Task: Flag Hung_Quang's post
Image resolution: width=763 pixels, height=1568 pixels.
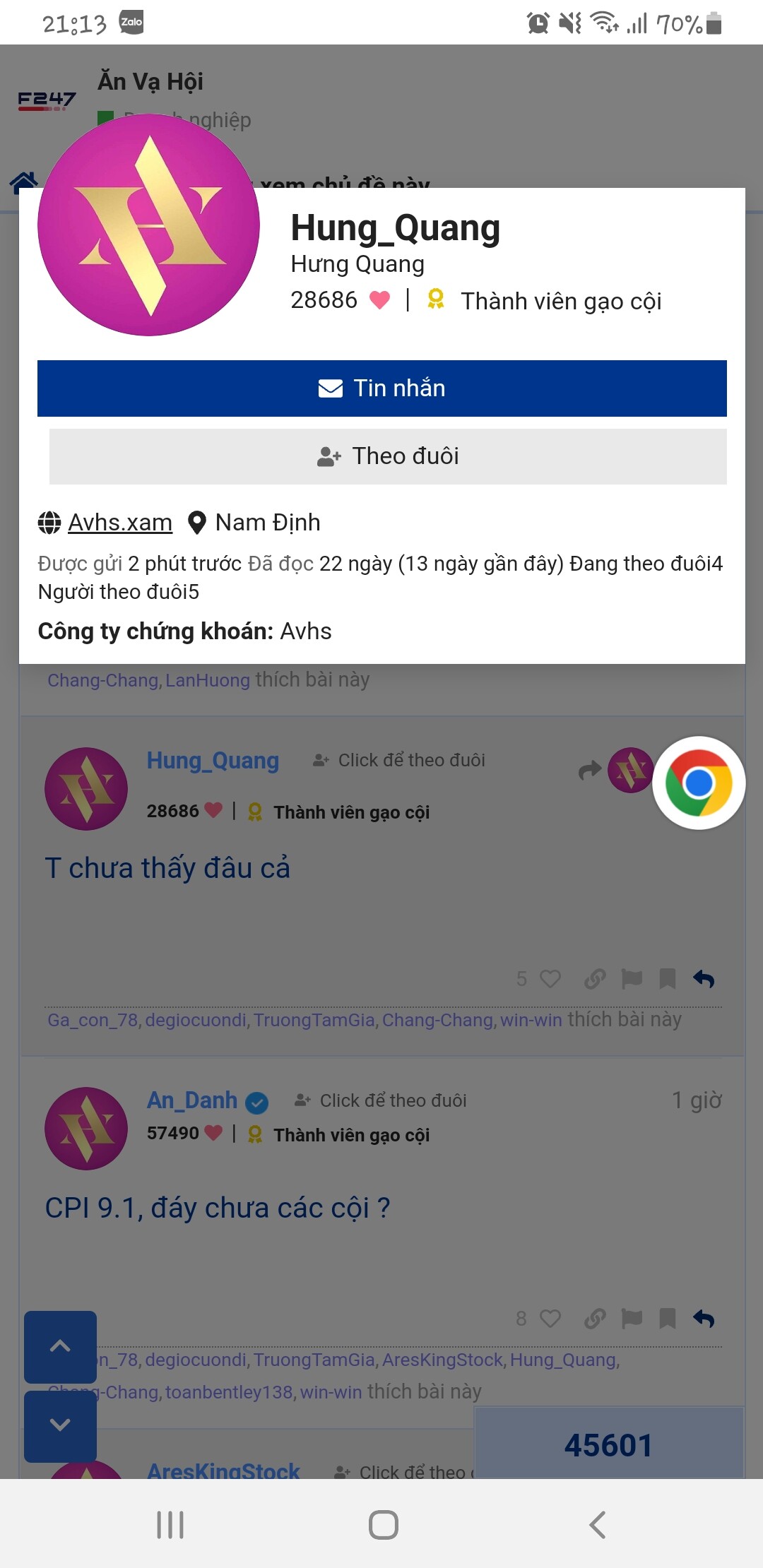Action: pyautogui.click(x=632, y=979)
